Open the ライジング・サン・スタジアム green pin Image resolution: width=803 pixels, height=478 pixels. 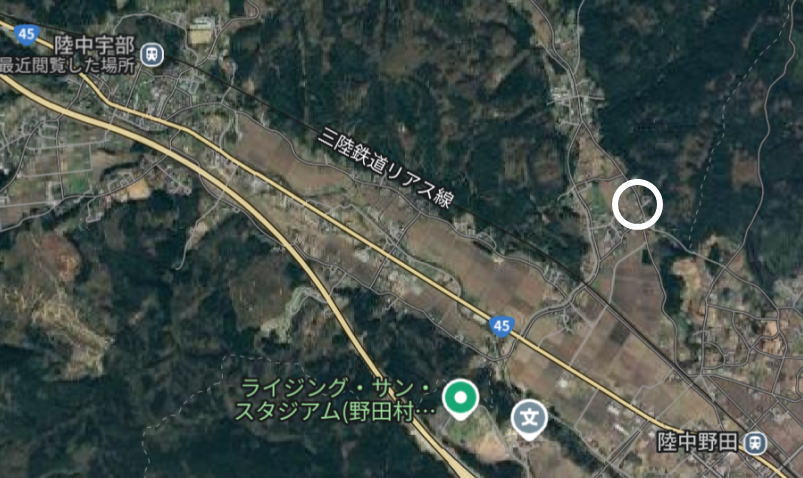pos(460,398)
